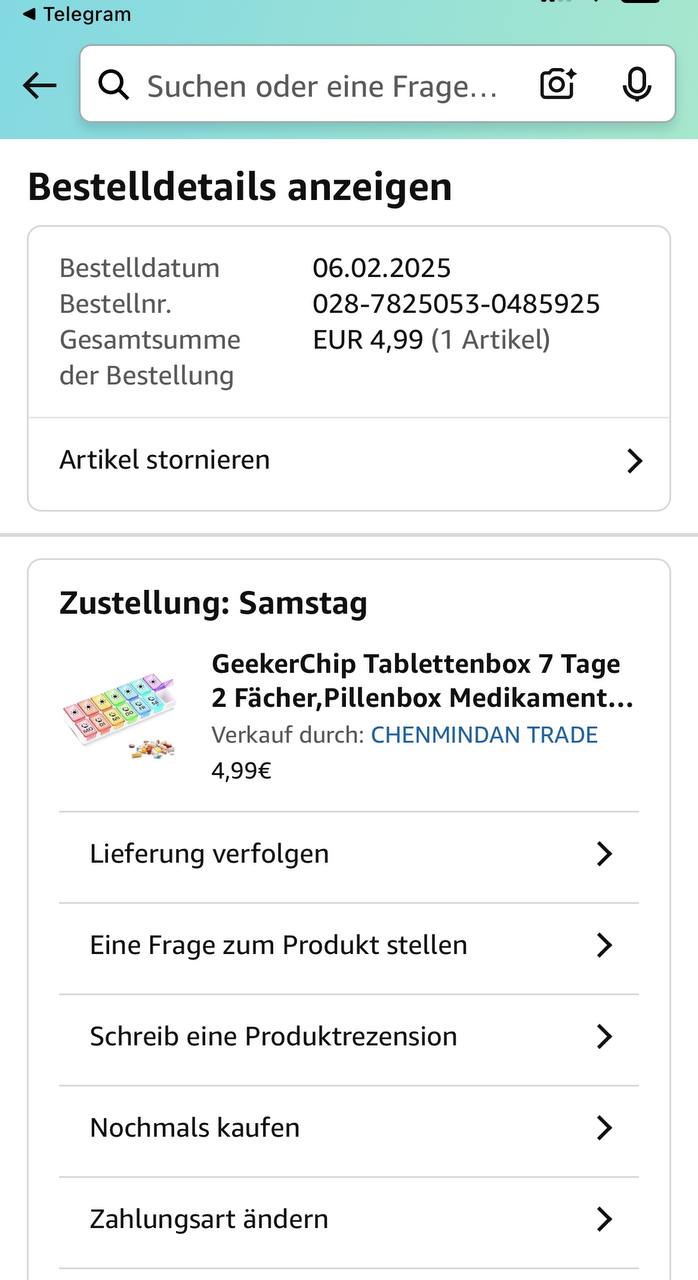Tap the search field "Suchen oder eine Frage"
698x1280 pixels.
[x=320, y=86]
